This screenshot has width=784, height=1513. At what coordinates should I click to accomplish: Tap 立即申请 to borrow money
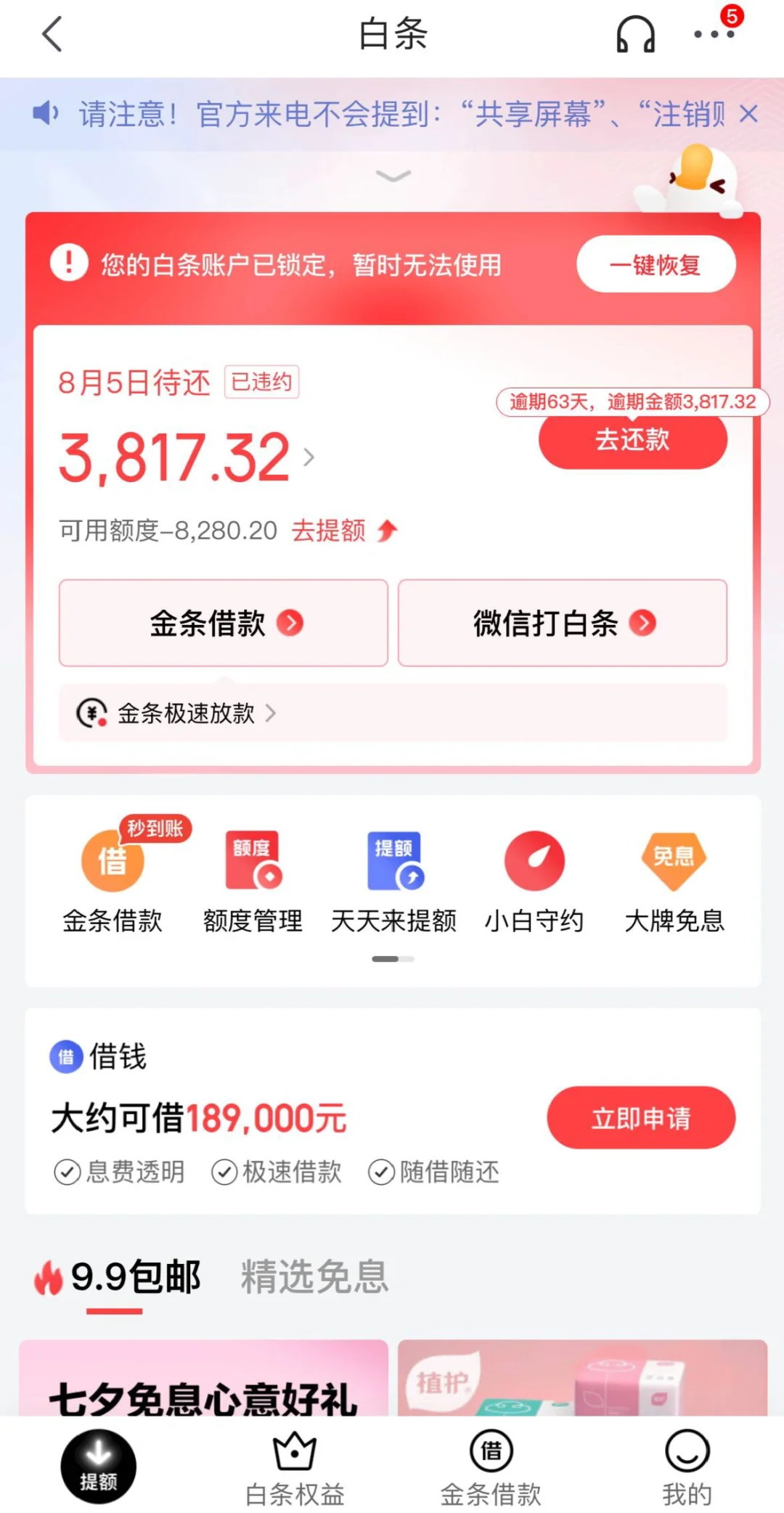[641, 1117]
